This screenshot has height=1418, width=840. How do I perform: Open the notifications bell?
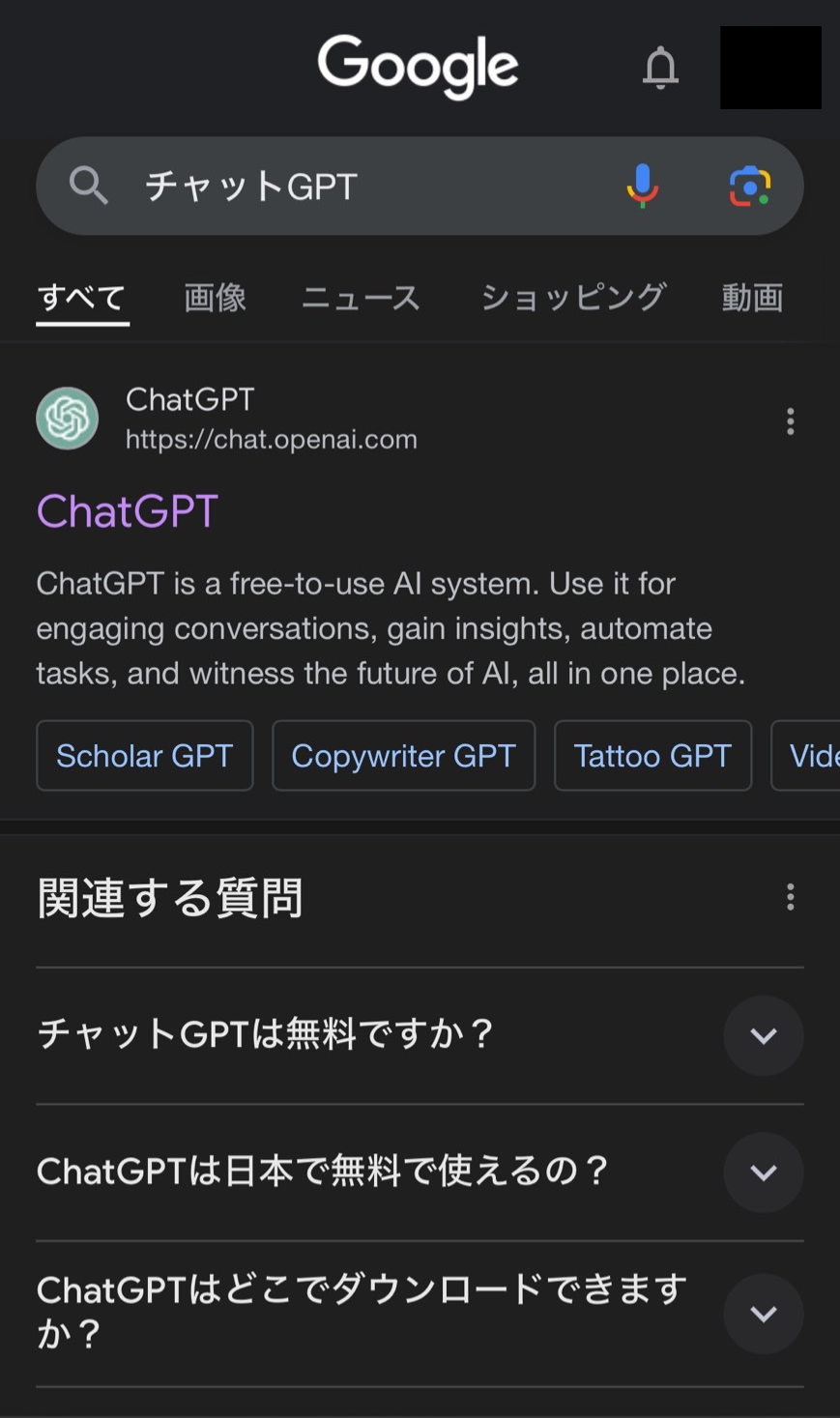click(661, 68)
